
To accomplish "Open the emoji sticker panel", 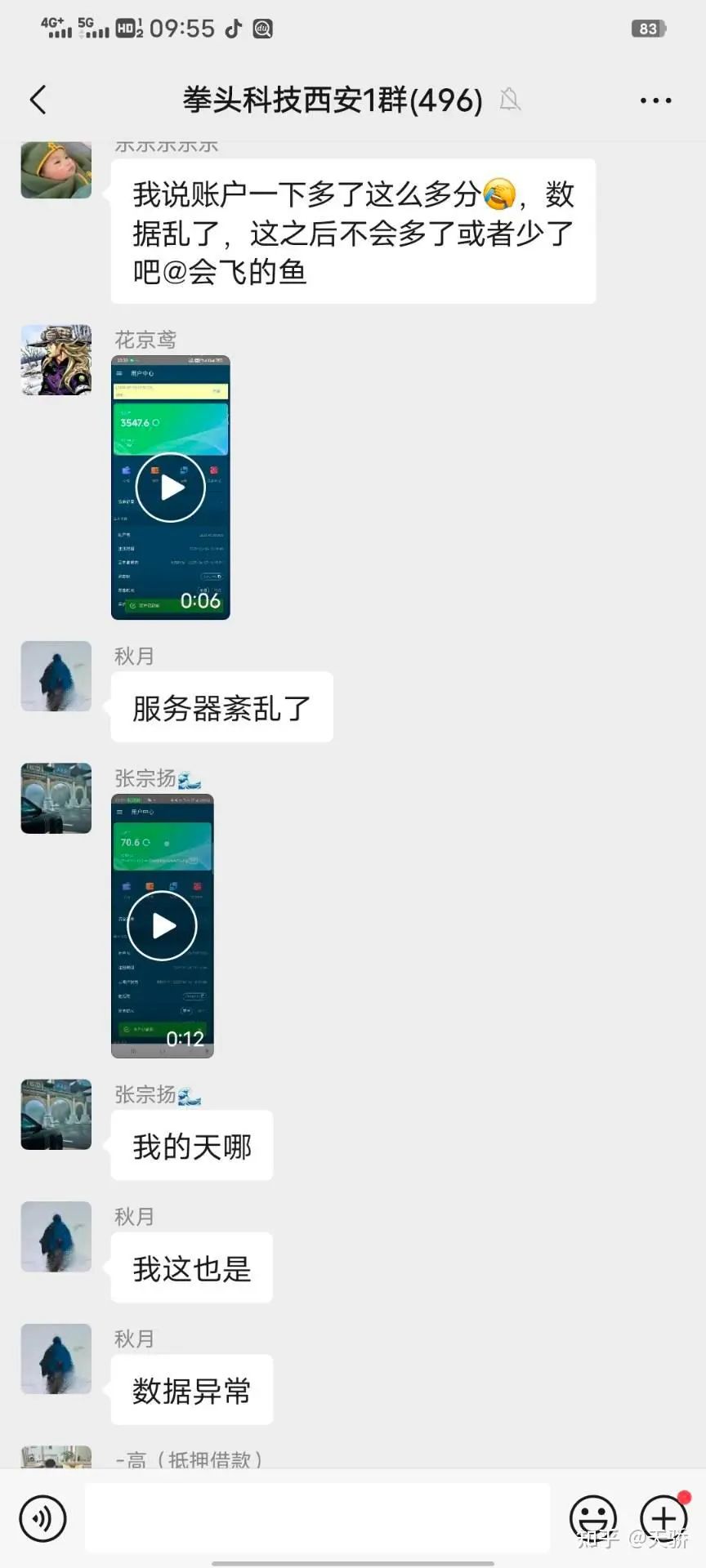I will point(592,1518).
